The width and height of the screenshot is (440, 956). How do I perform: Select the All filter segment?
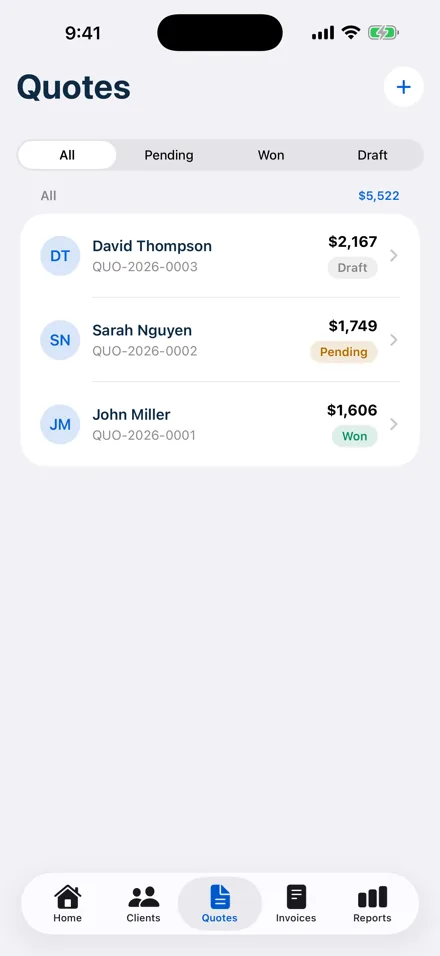[x=67, y=155]
